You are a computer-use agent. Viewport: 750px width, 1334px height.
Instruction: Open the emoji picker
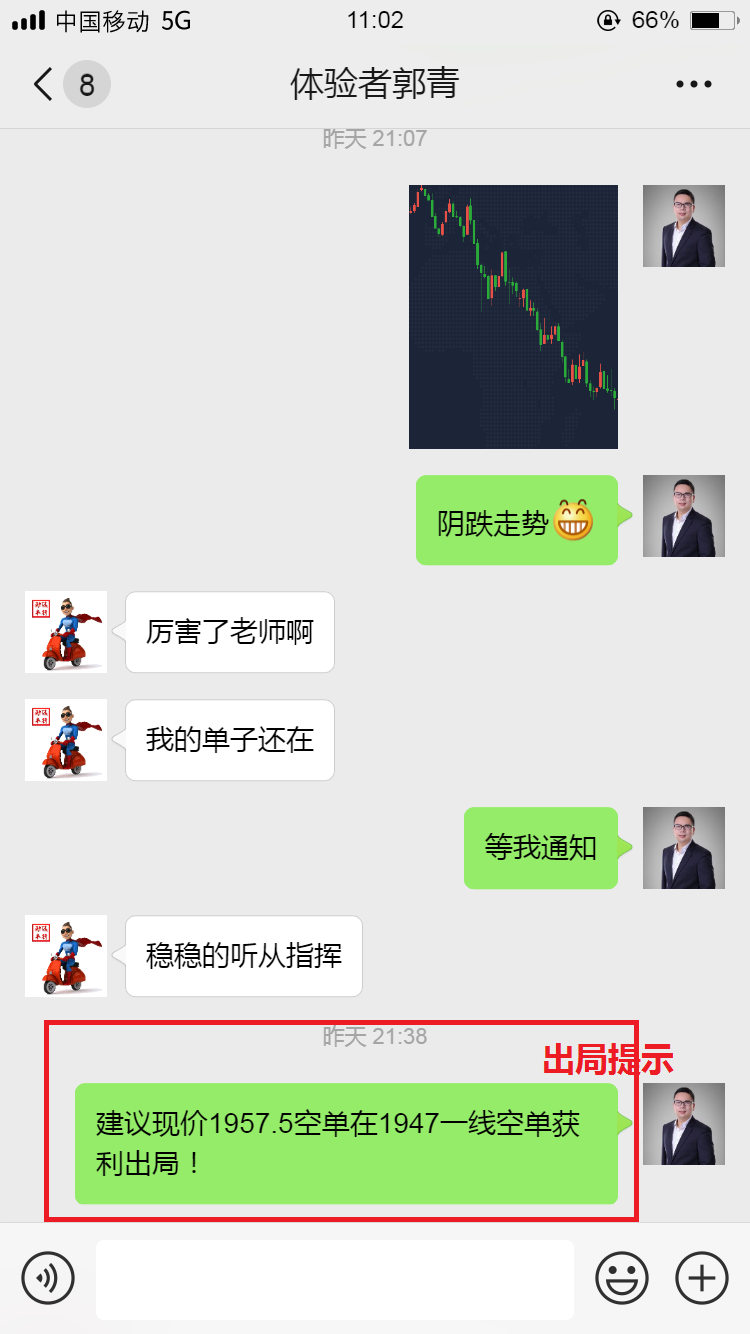coord(621,1278)
